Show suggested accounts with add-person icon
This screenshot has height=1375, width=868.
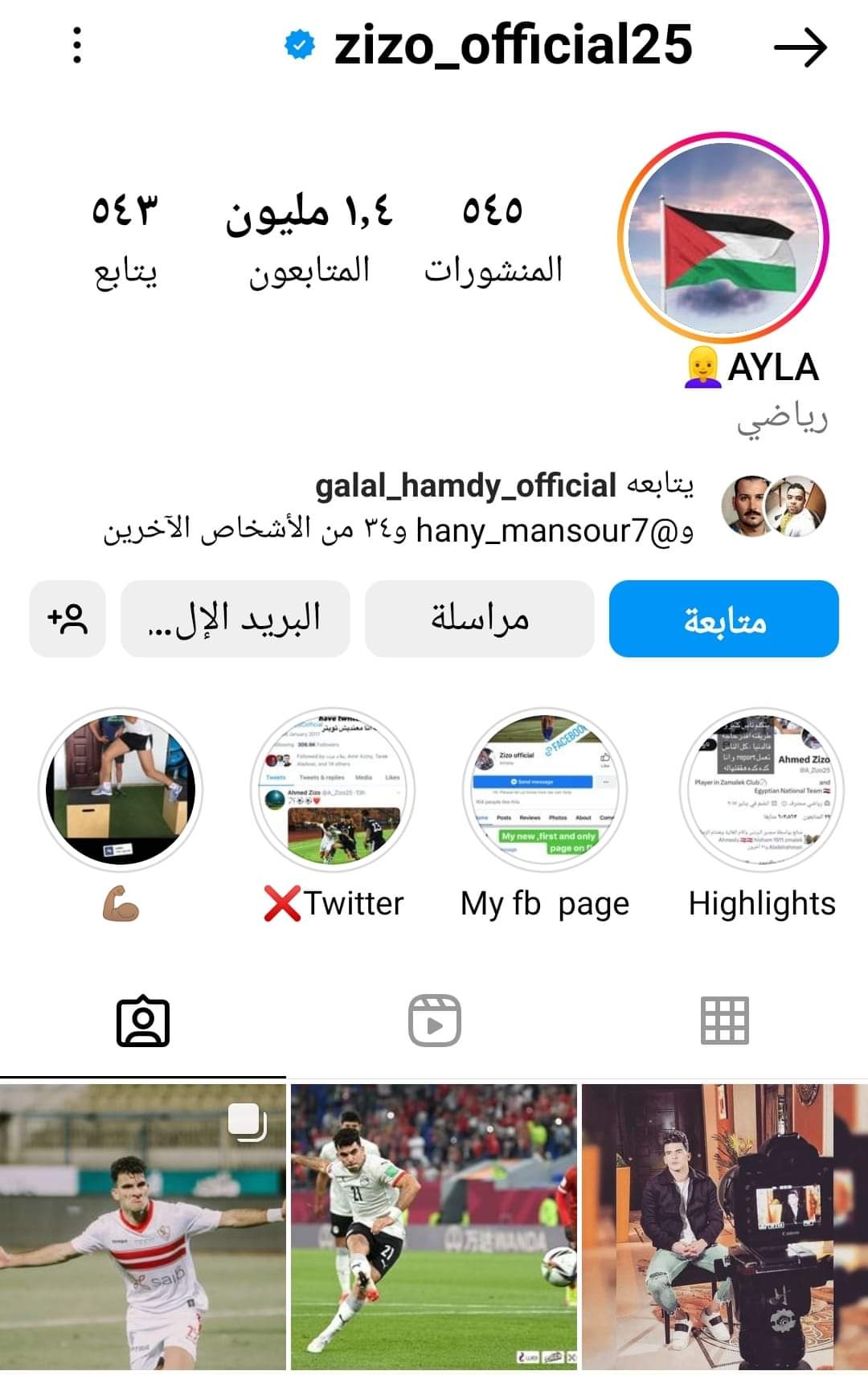(68, 619)
